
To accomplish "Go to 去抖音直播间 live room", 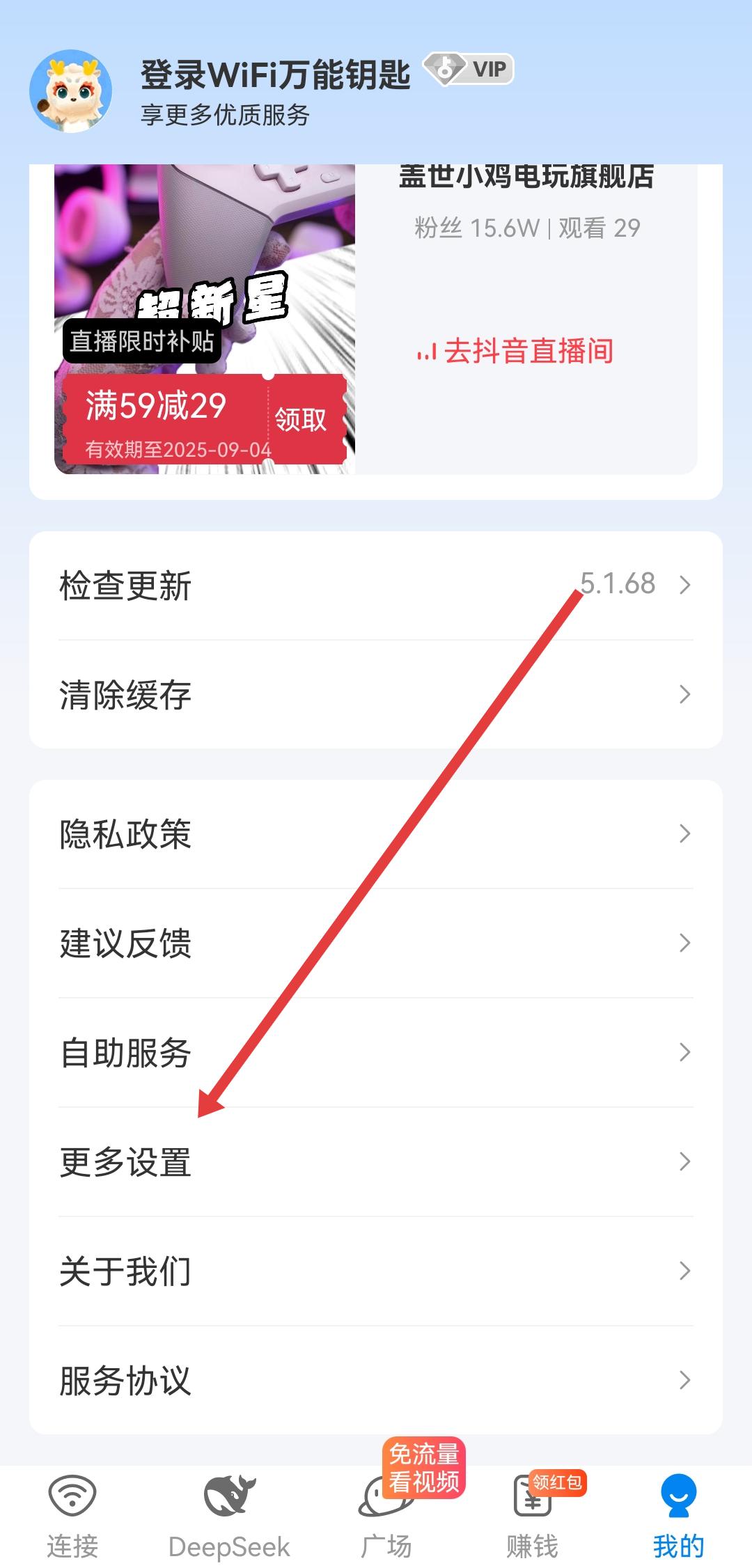I will [x=515, y=351].
